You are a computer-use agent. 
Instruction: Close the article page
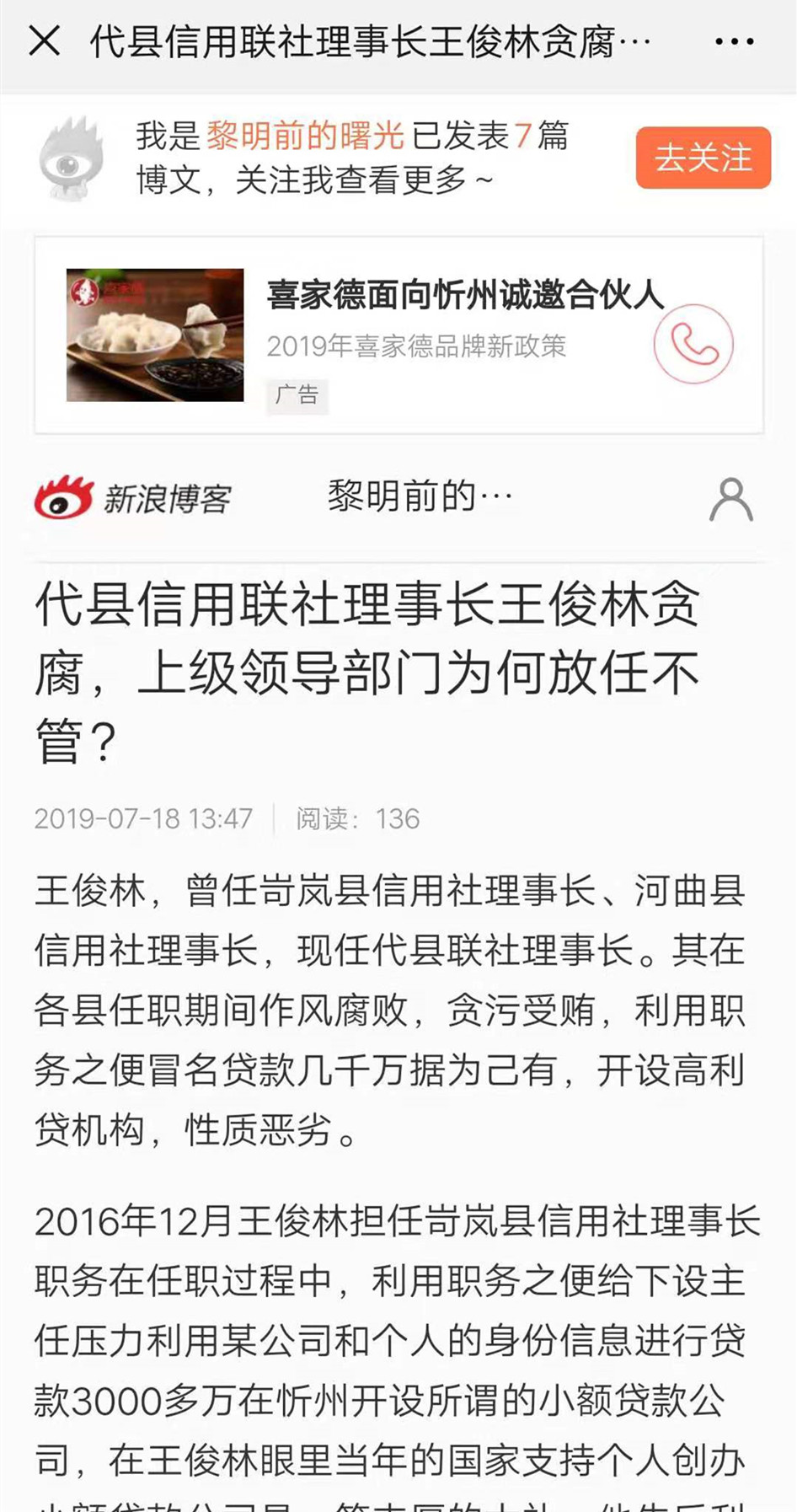(44, 40)
